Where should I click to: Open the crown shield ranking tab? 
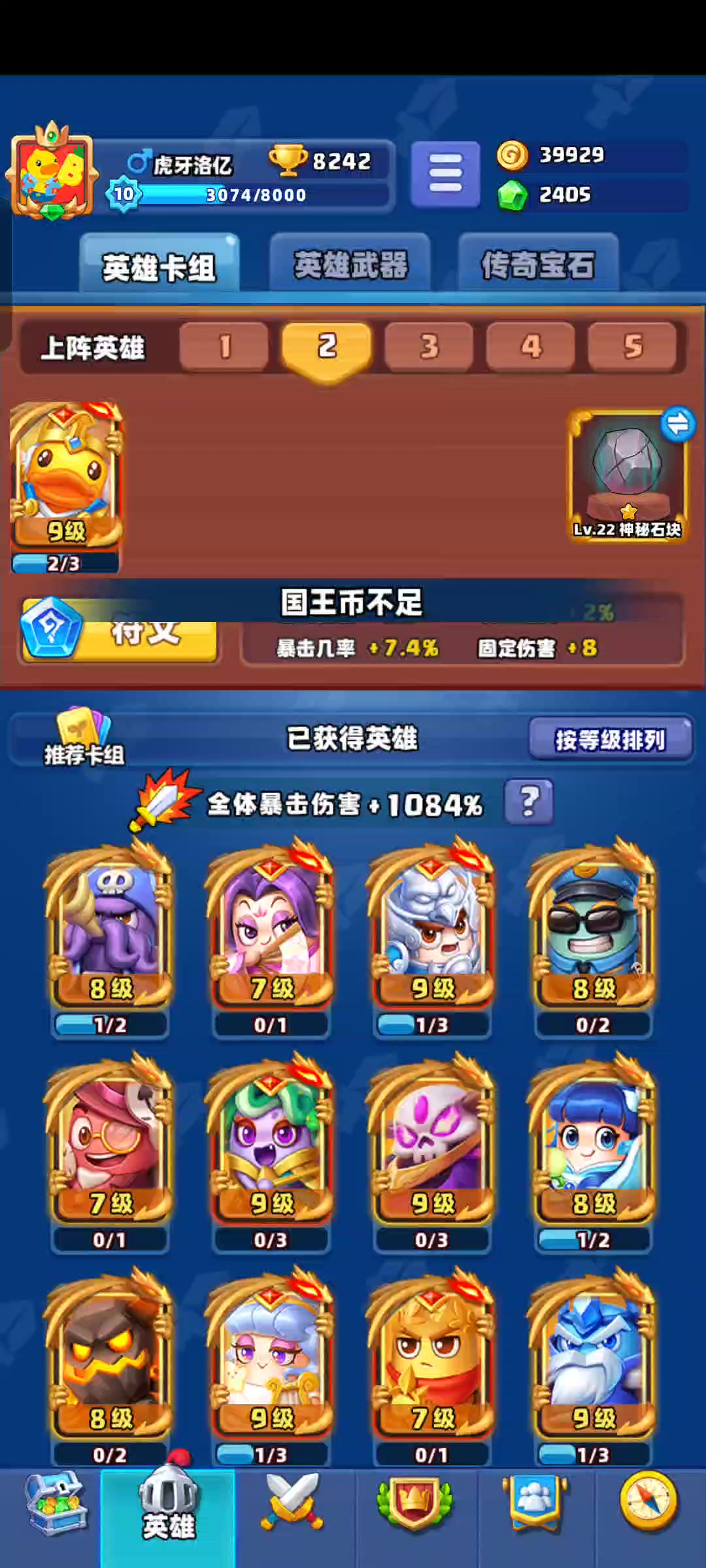point(414,1503)
